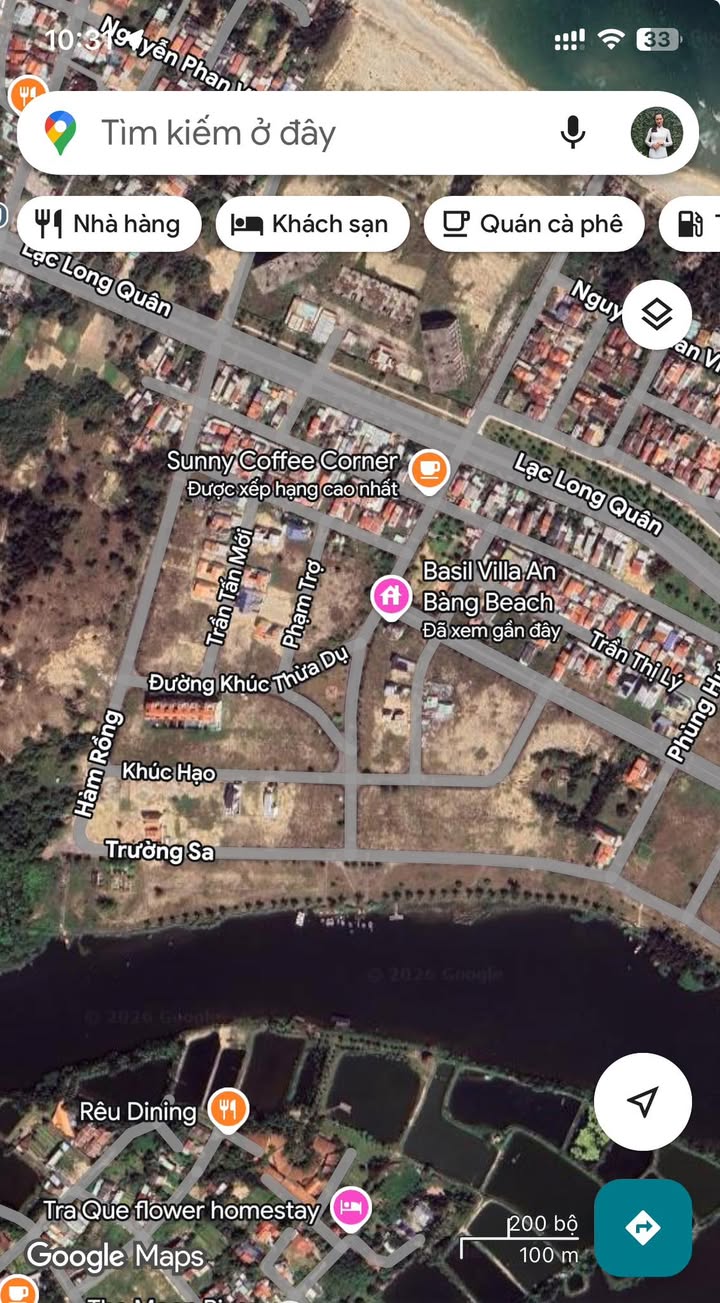This screenshot has width=720, height=1303.
Task: Center the map on my location
Action: [643, 1101]
